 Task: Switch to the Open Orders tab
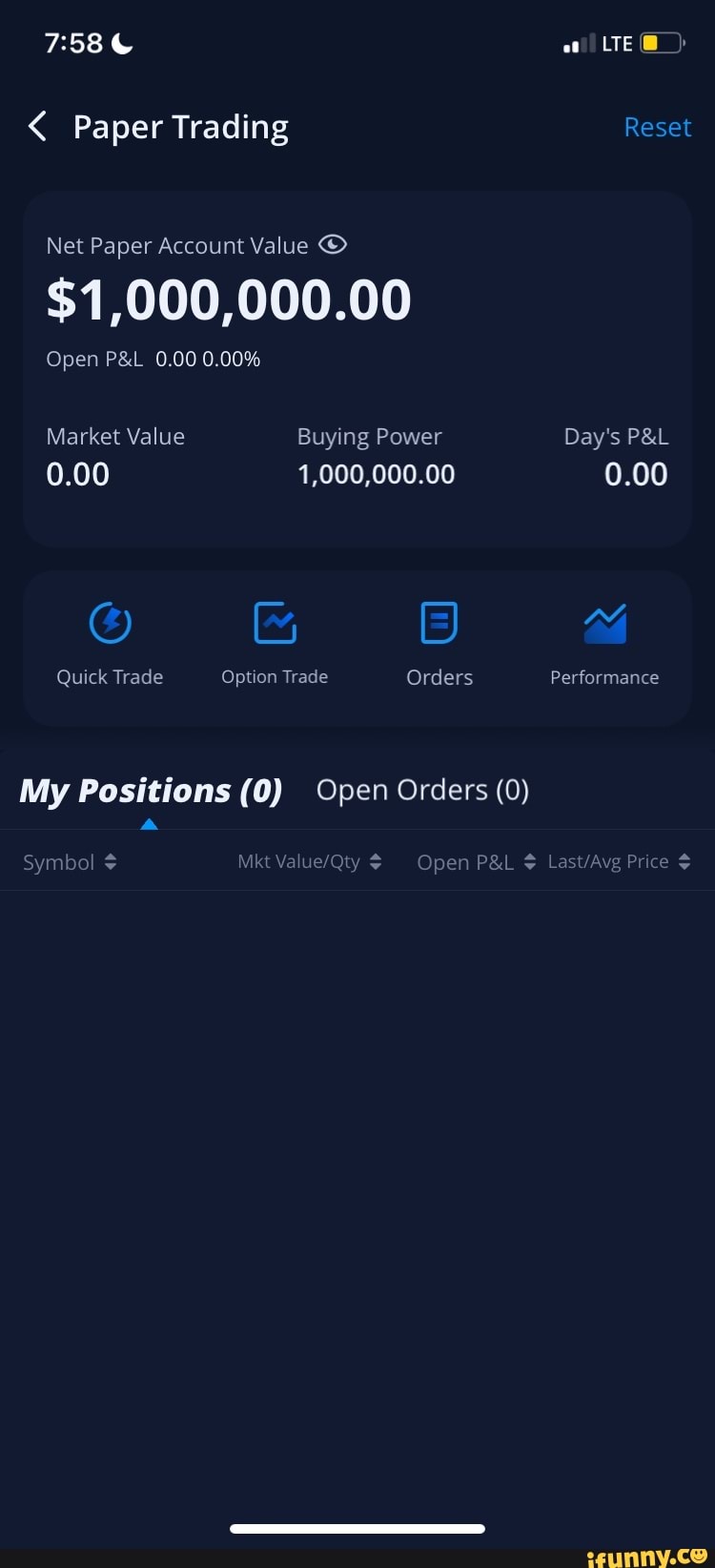(422, 790)
